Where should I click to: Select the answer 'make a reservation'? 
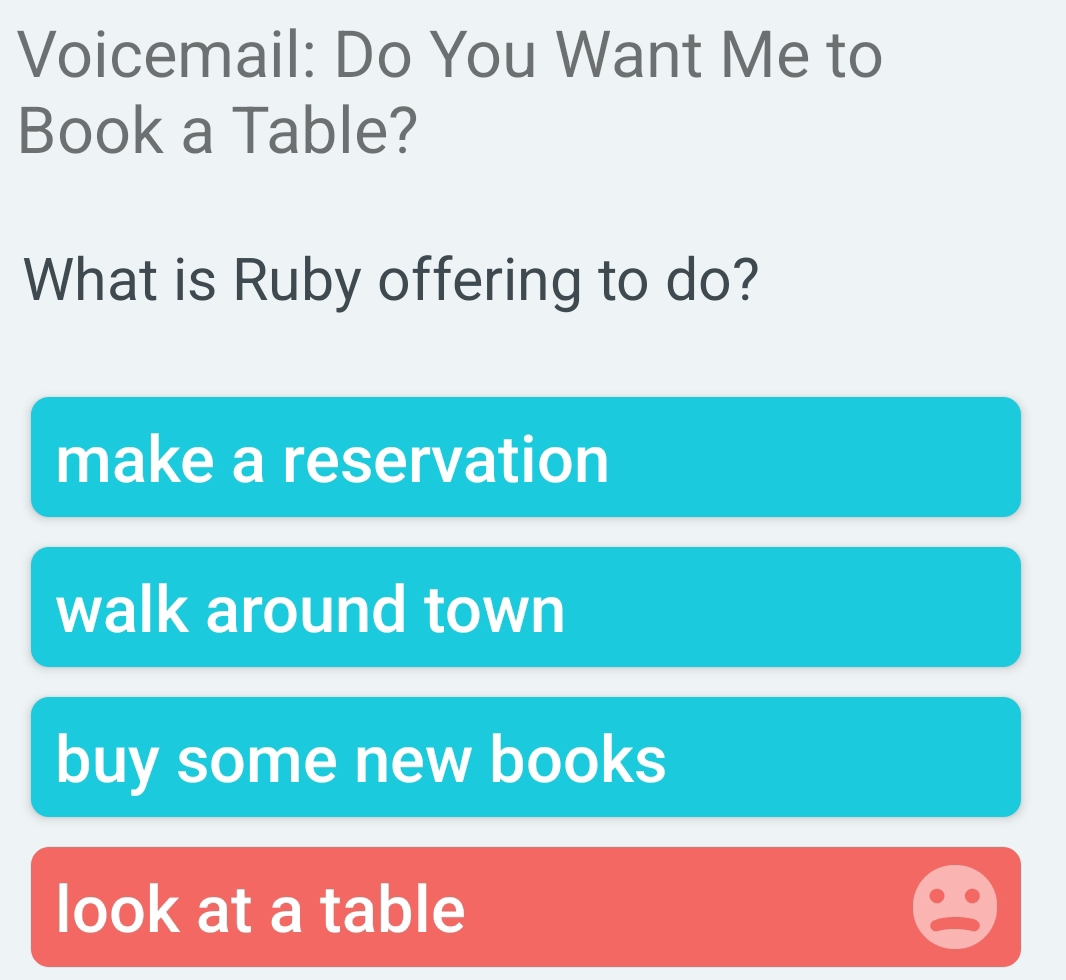point(525,458)
